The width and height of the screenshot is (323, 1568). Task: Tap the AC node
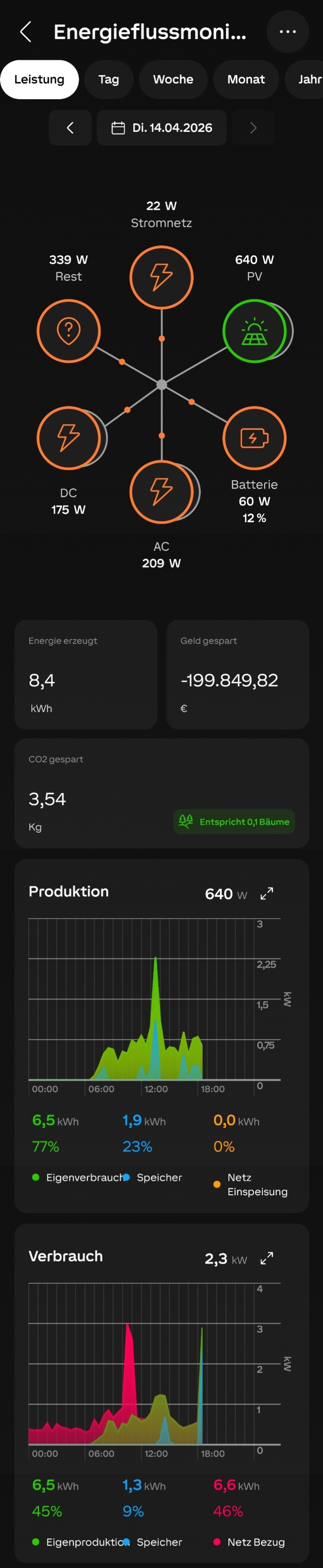[161, 491]
